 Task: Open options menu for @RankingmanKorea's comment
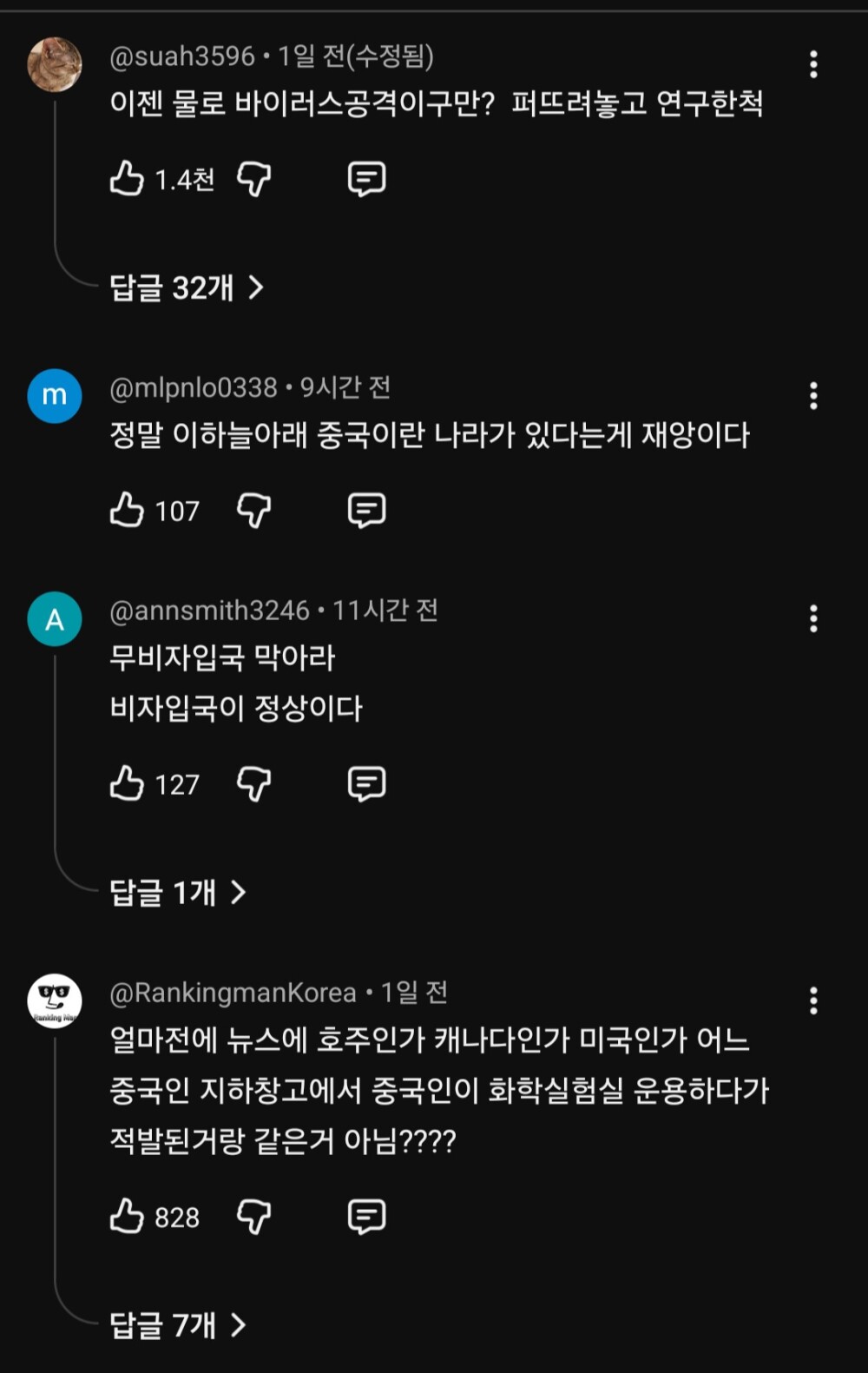813,1000
